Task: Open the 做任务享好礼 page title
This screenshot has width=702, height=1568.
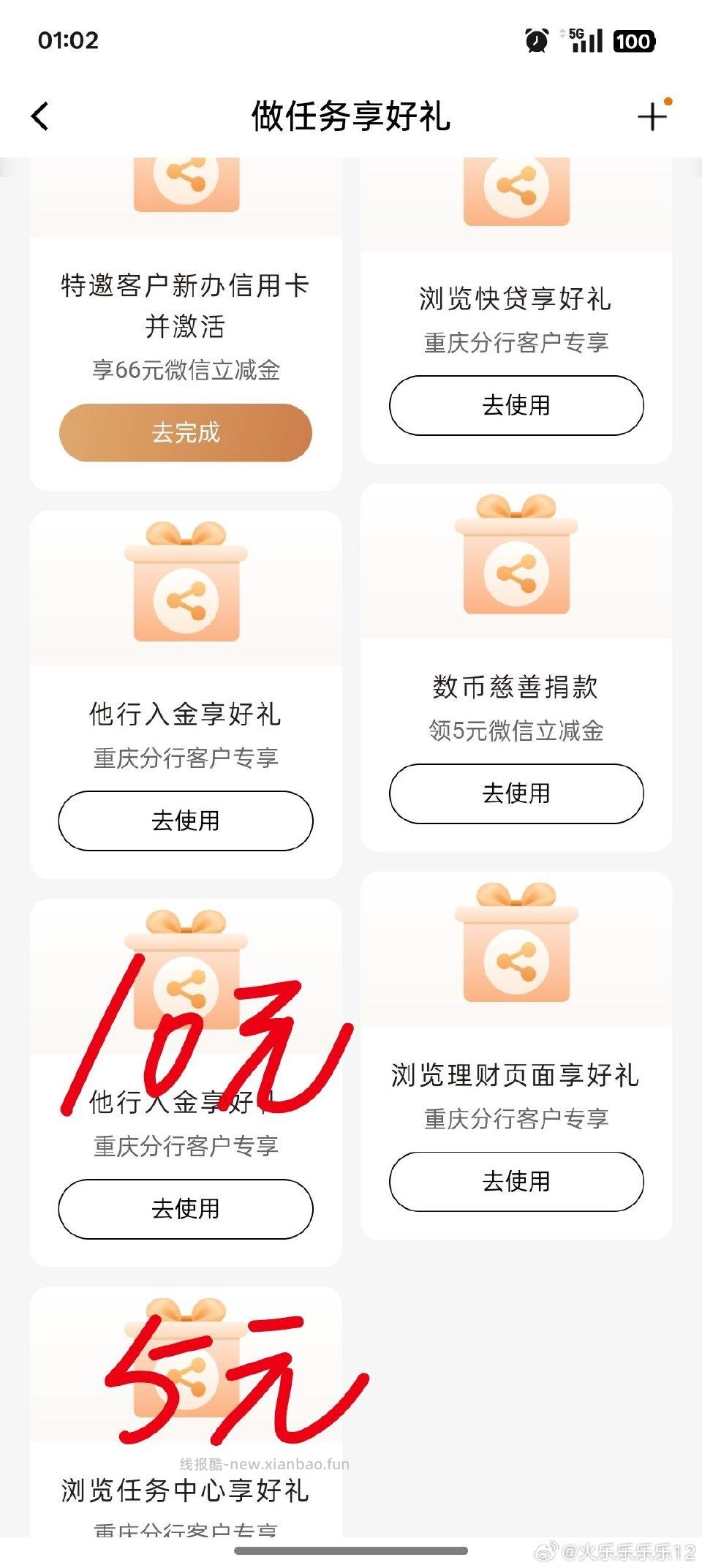Action: pyautogui.click(x=351, y=116)
